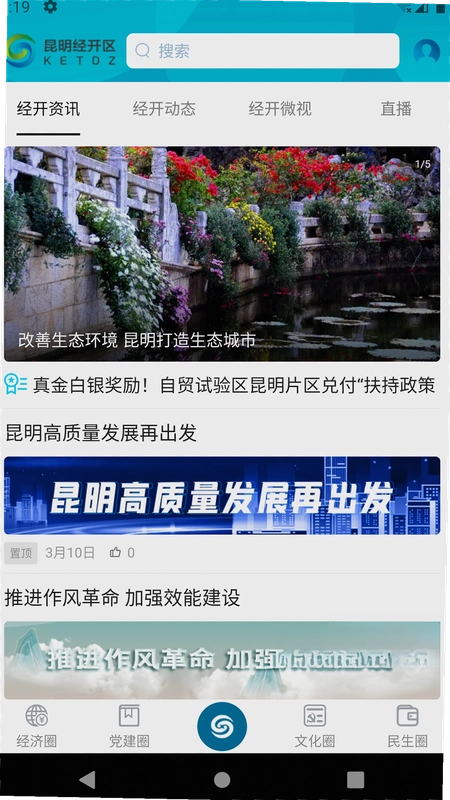Screen dimensions: 450x800
Task: Open the 真金白银奖励 headline notice
Action: coord(222,385)
